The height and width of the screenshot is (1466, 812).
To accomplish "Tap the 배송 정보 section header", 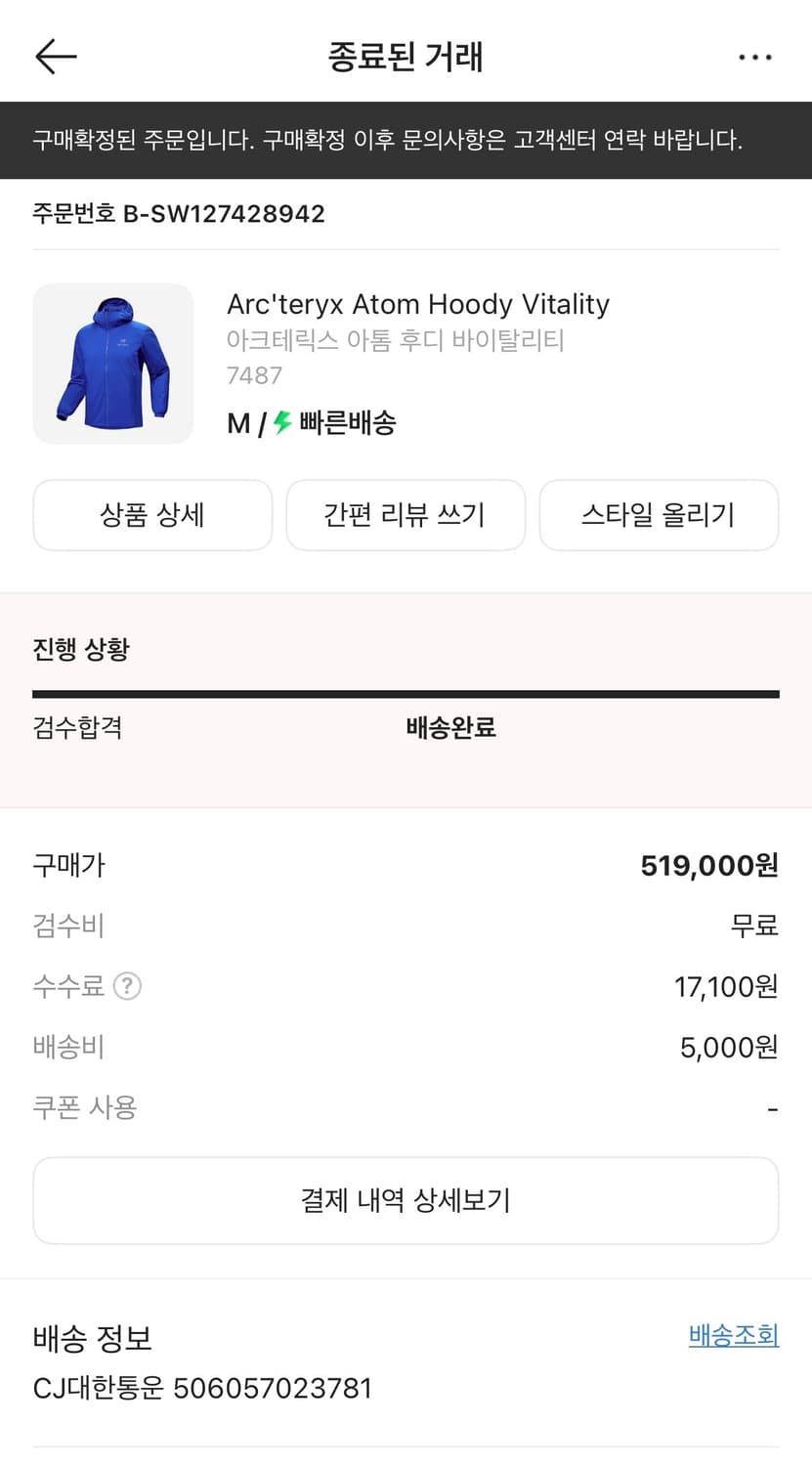I will coord(93,1338).
